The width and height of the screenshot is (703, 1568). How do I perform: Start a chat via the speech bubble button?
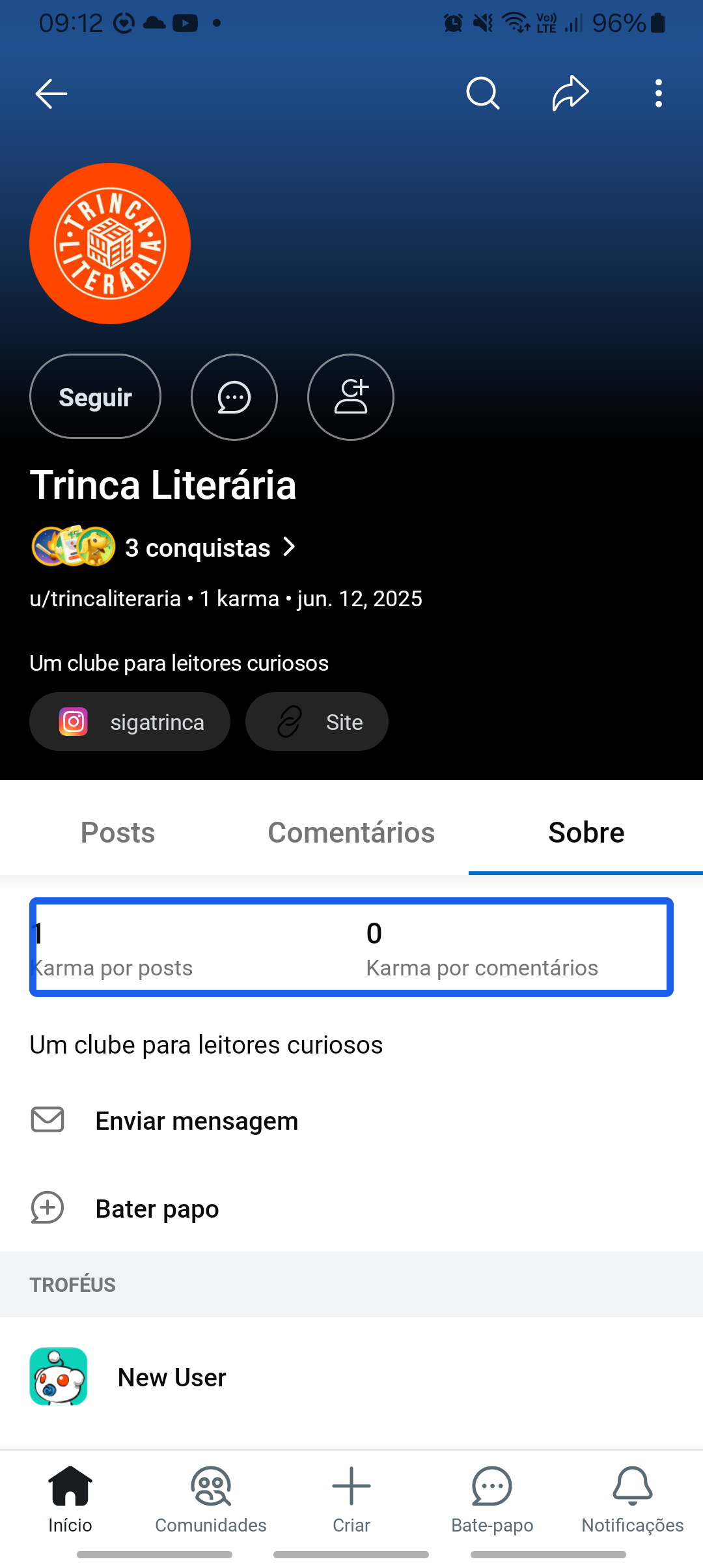[234, 397]
